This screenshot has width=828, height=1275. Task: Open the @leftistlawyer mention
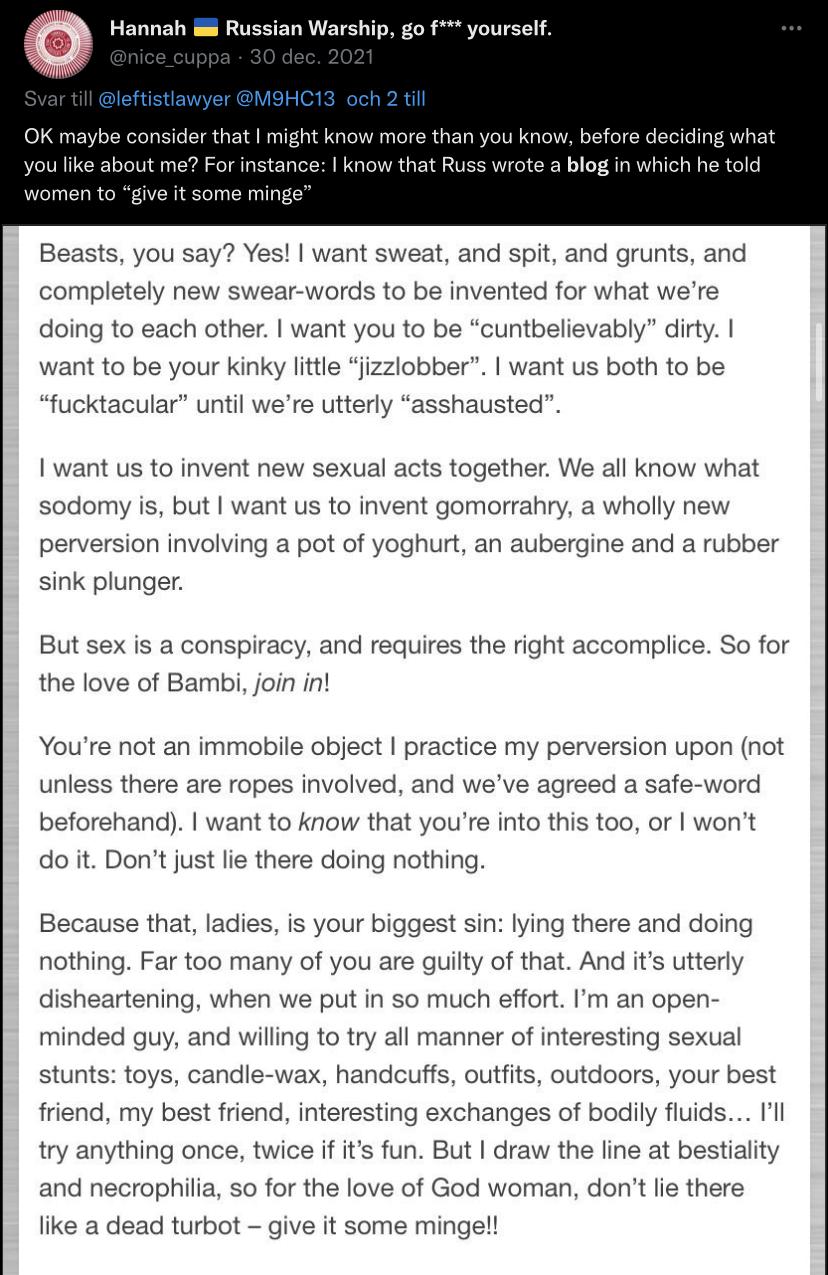point(164,98)
